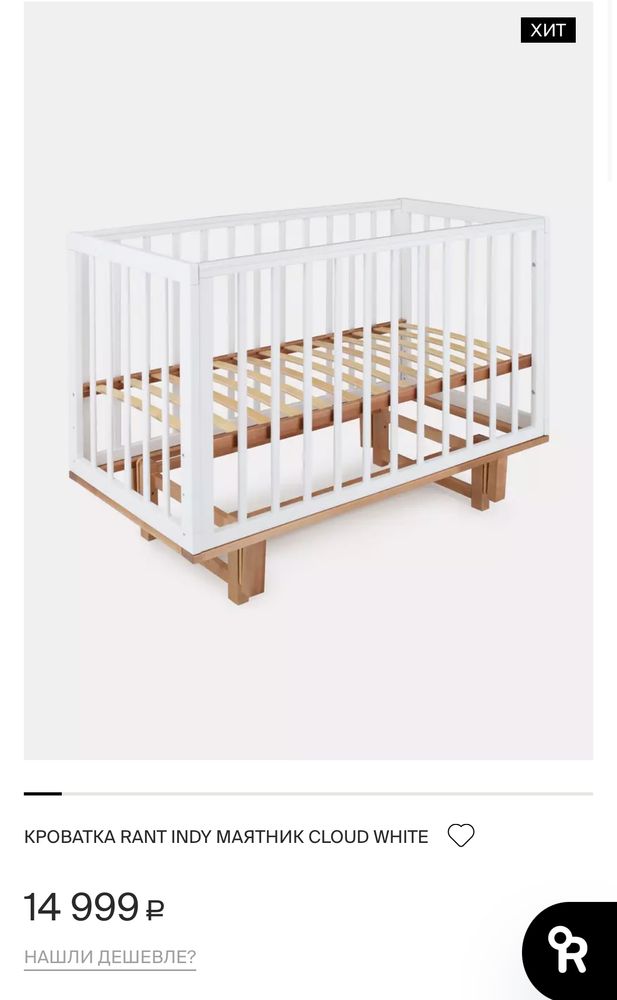This screenshot has width=617, height=1000.
Task: Tap the black floating R button
Action: pyautogui.click(x=570, y=951)
